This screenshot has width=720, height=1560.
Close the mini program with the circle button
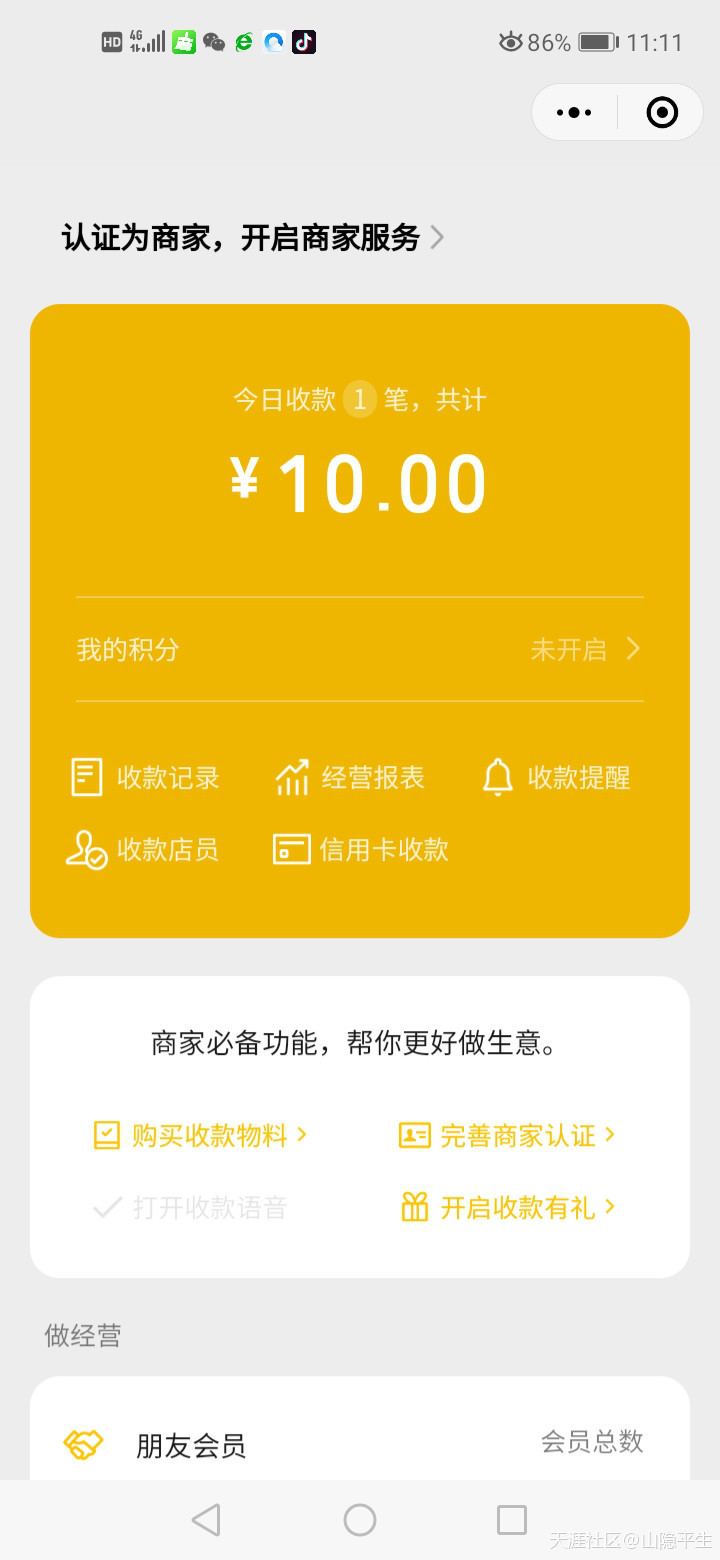pos(662,112)
